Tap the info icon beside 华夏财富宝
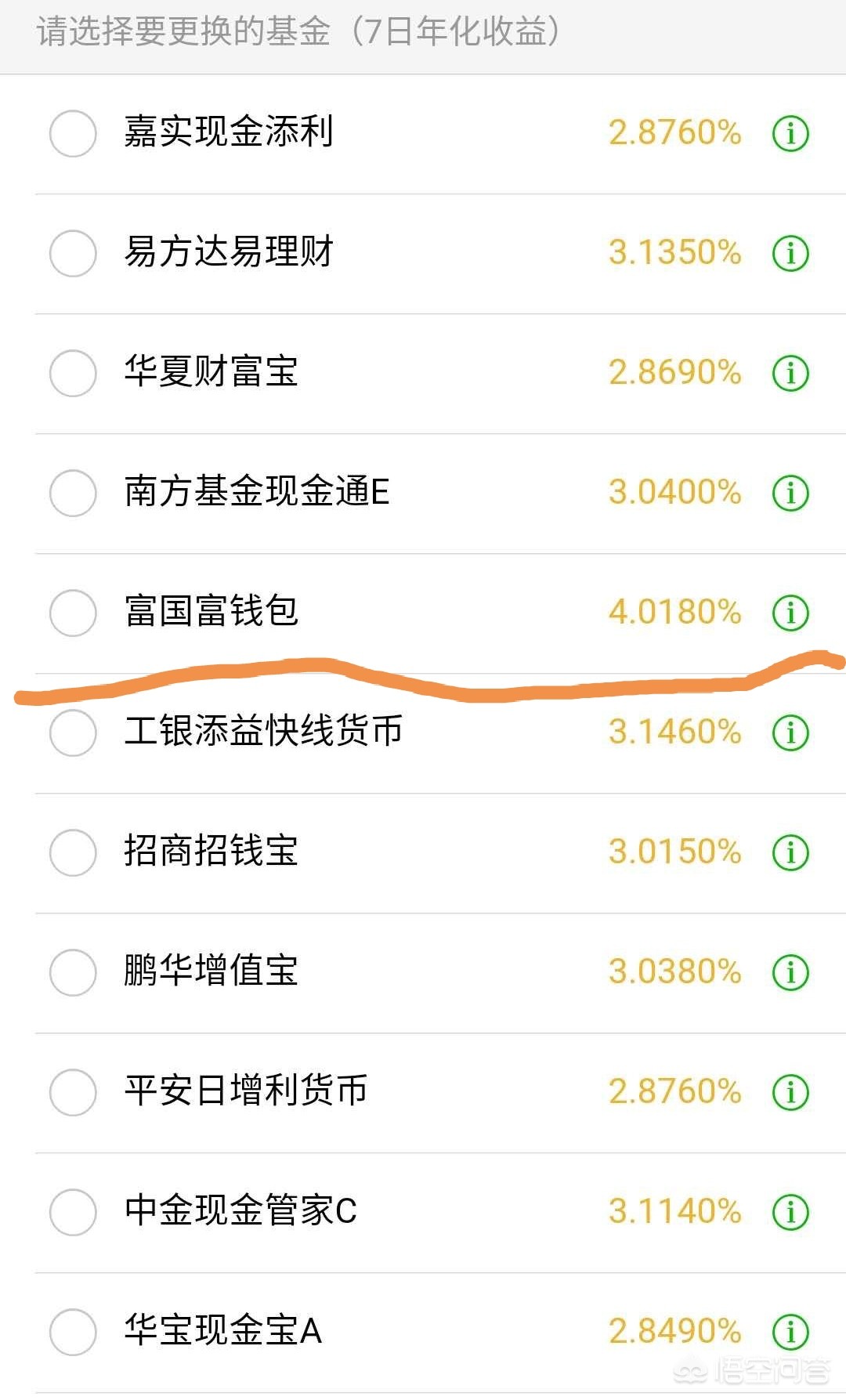 790,373
